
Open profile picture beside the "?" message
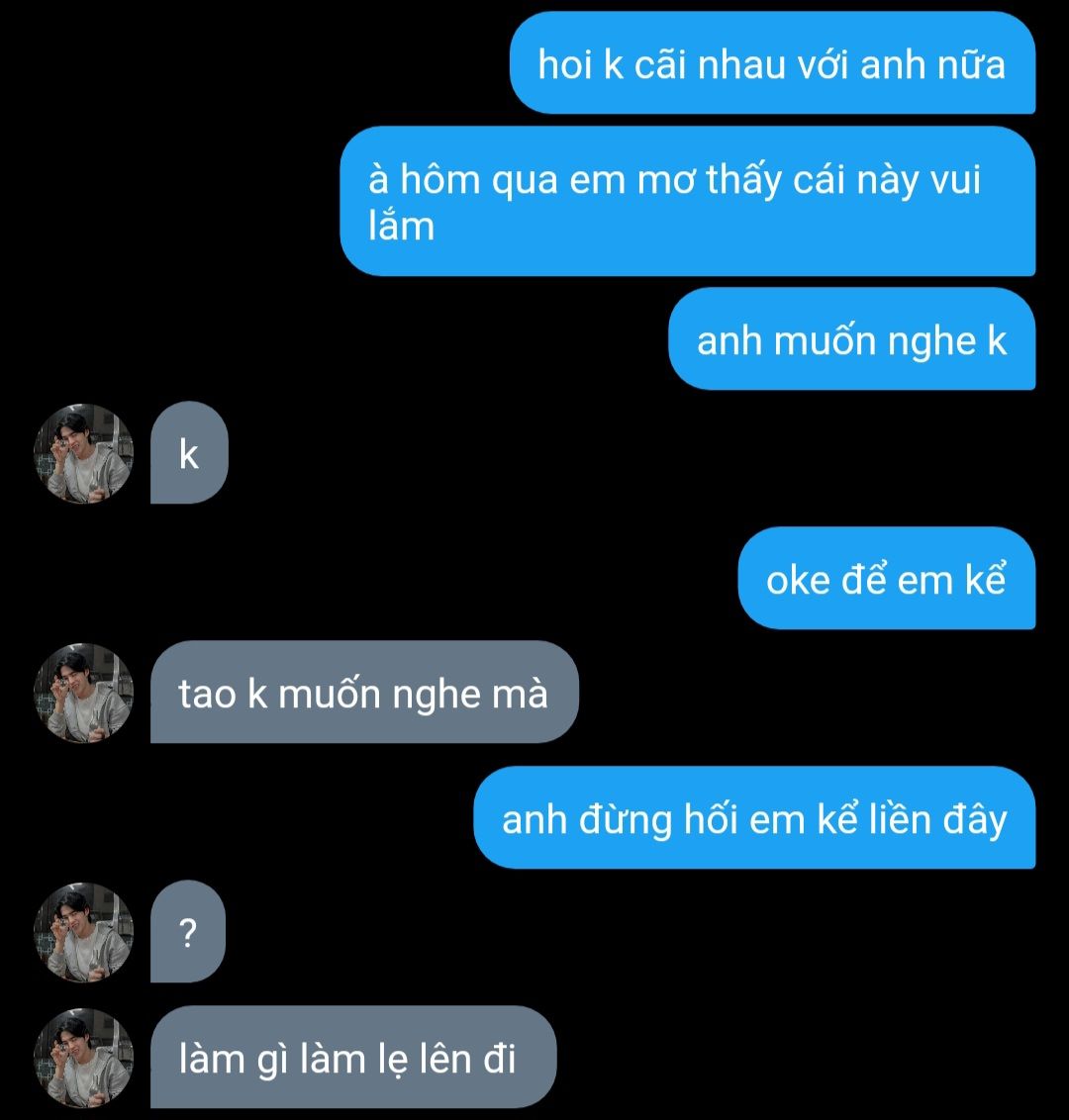pos(83,932)
